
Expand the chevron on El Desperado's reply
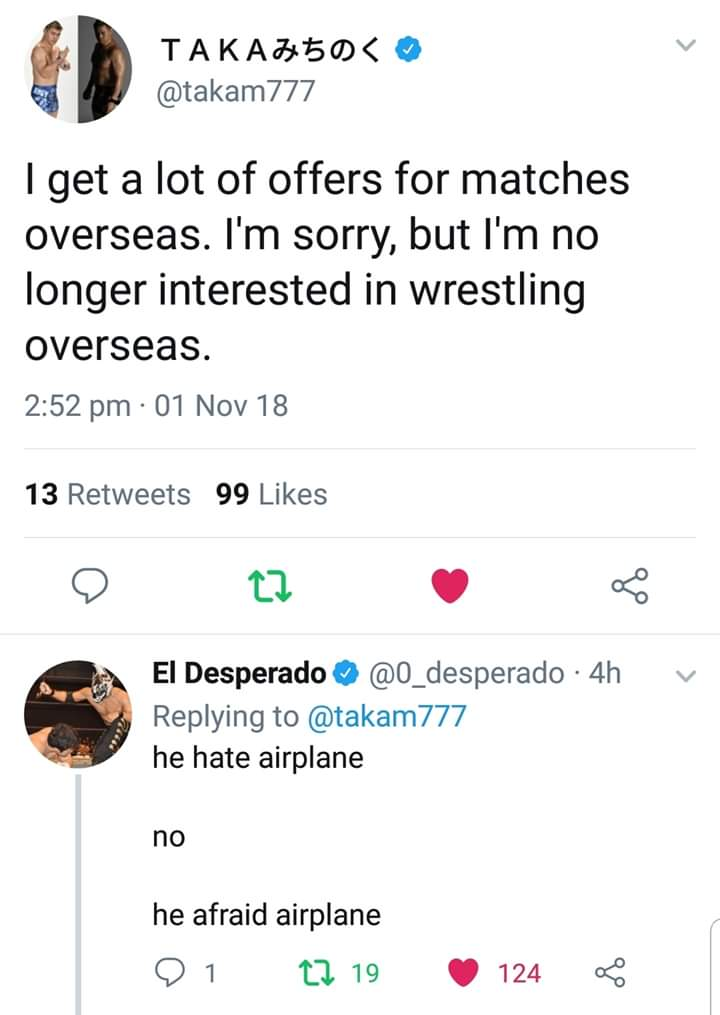coord(684,677)
